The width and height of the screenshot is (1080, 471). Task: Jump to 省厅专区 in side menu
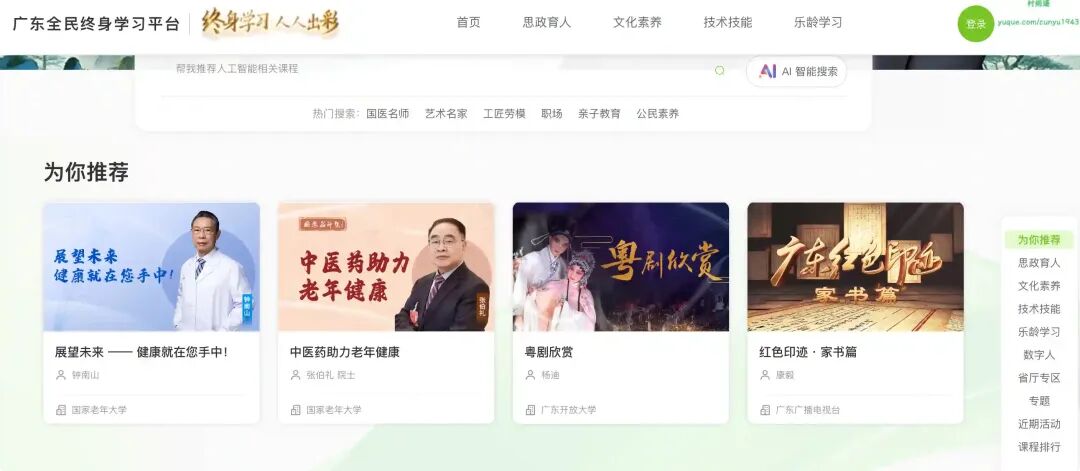coord(1038,378)
